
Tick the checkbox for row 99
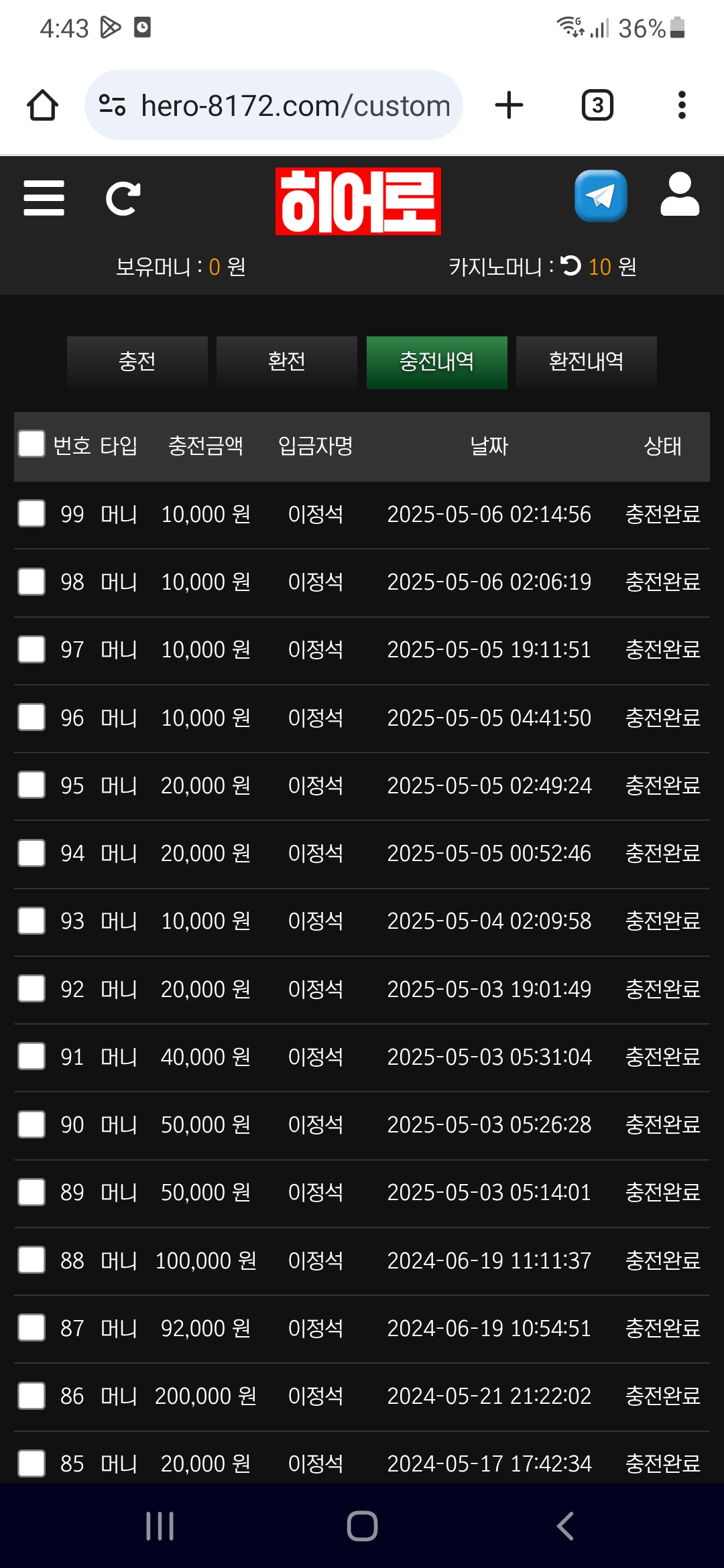coord(32,514)
